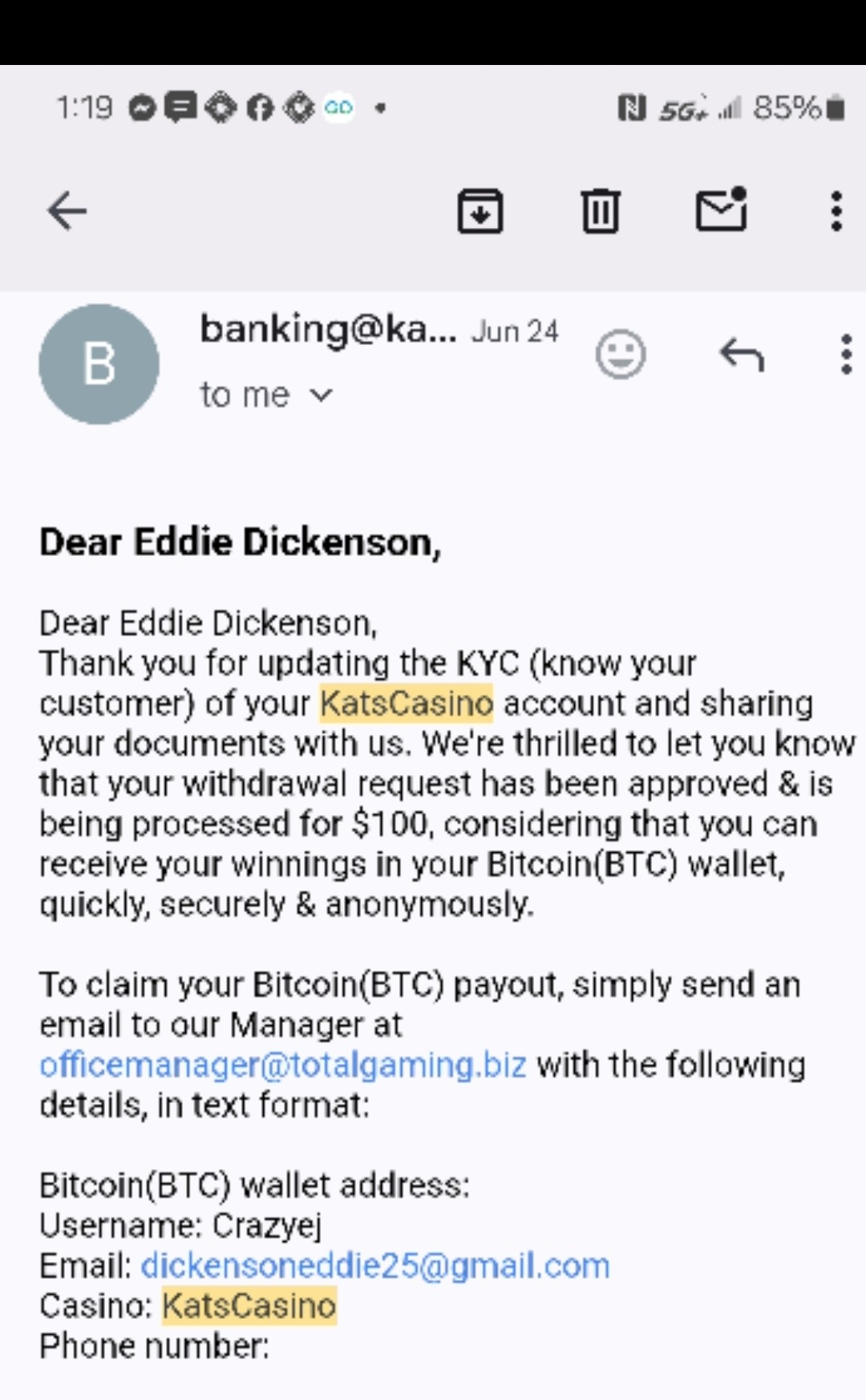Reply to banking@ka... email
866x1400 pixels.
742,355
